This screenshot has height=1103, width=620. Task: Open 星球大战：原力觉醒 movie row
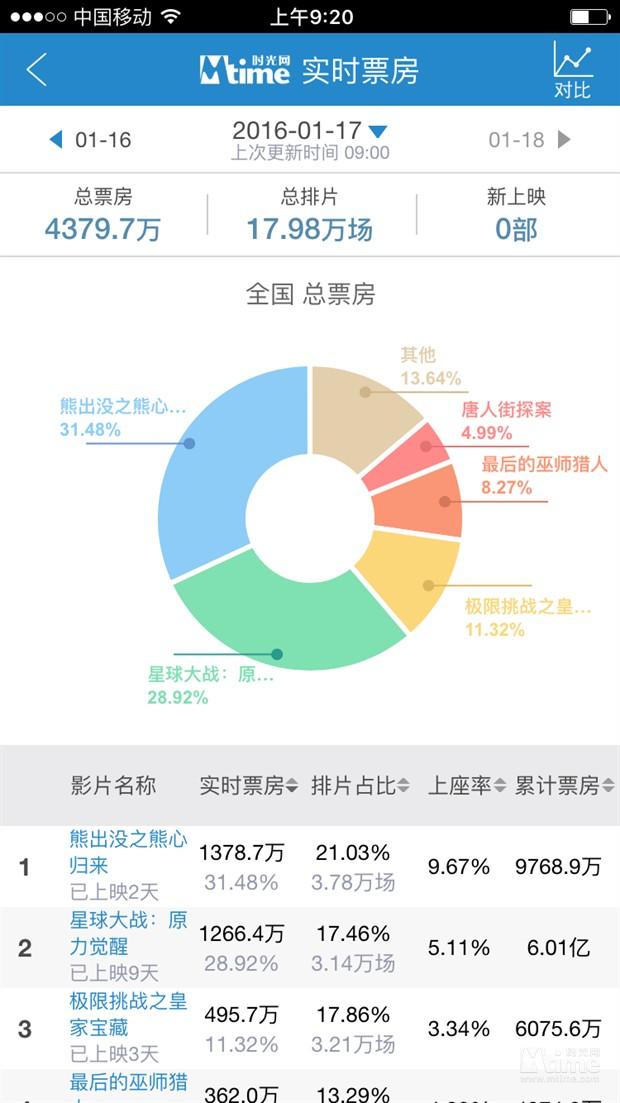[310, 948]
